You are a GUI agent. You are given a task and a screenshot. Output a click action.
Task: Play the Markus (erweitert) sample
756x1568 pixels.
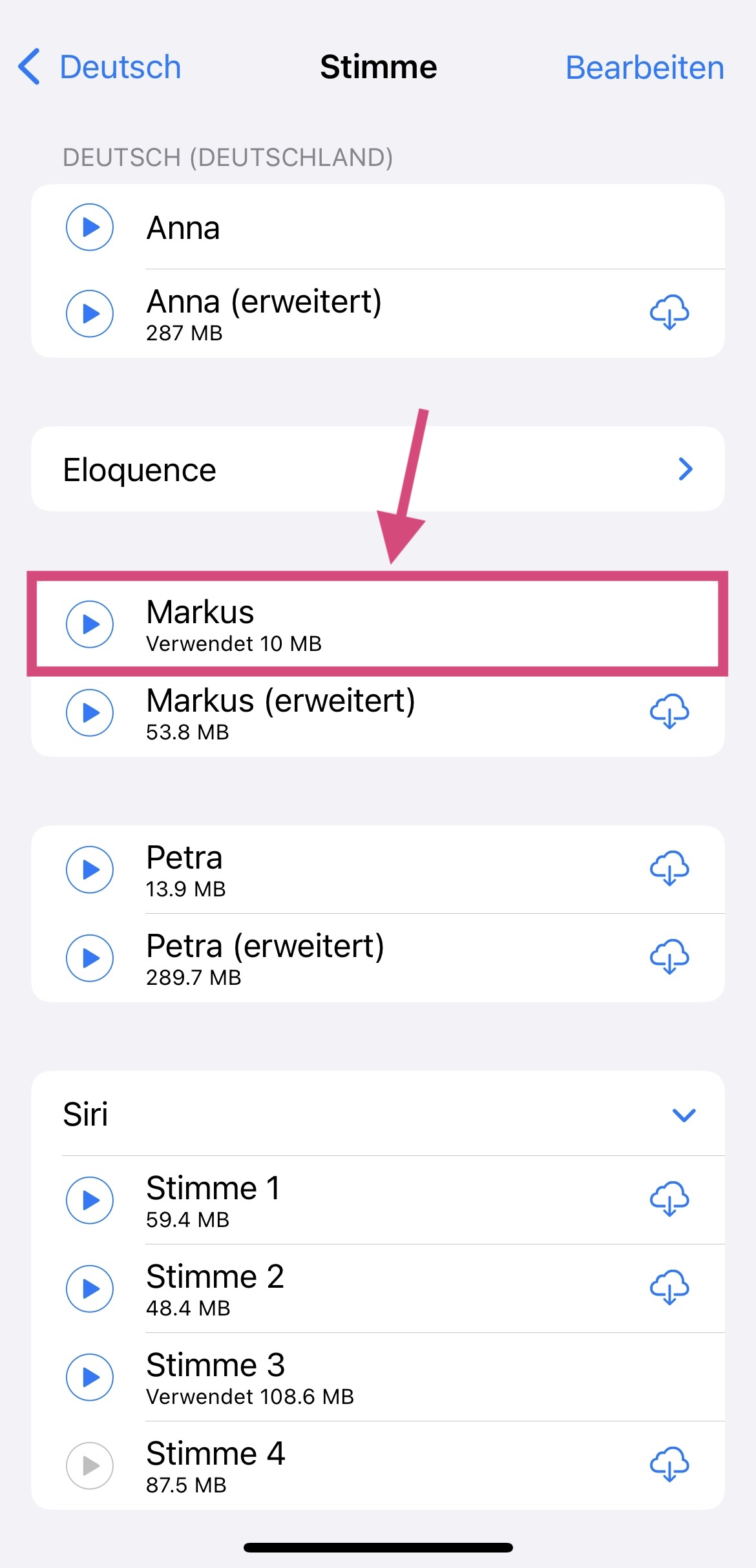click(90, 713)
